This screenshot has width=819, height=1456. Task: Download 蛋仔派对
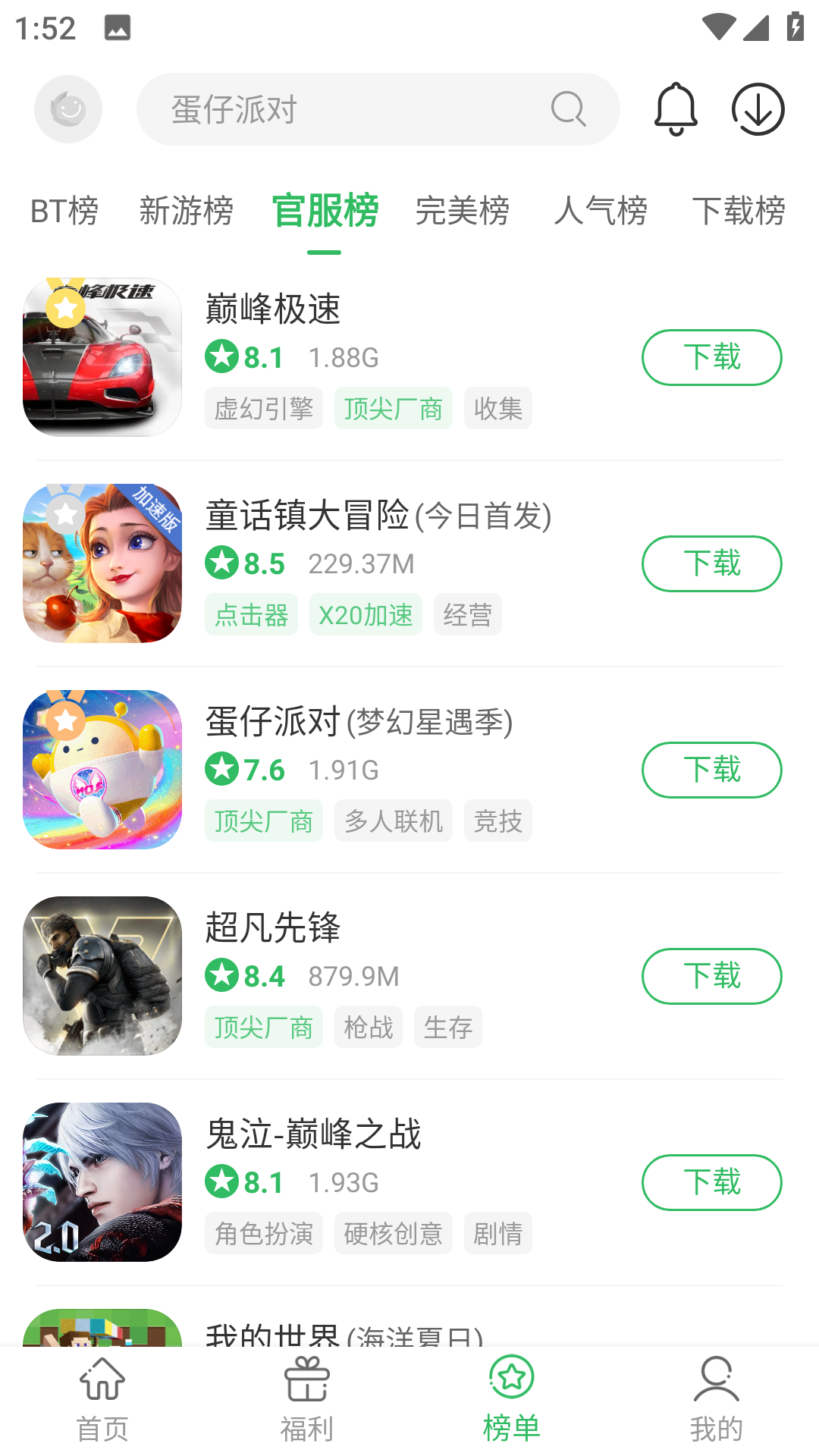pyautogui.click(x=711, y=770)
